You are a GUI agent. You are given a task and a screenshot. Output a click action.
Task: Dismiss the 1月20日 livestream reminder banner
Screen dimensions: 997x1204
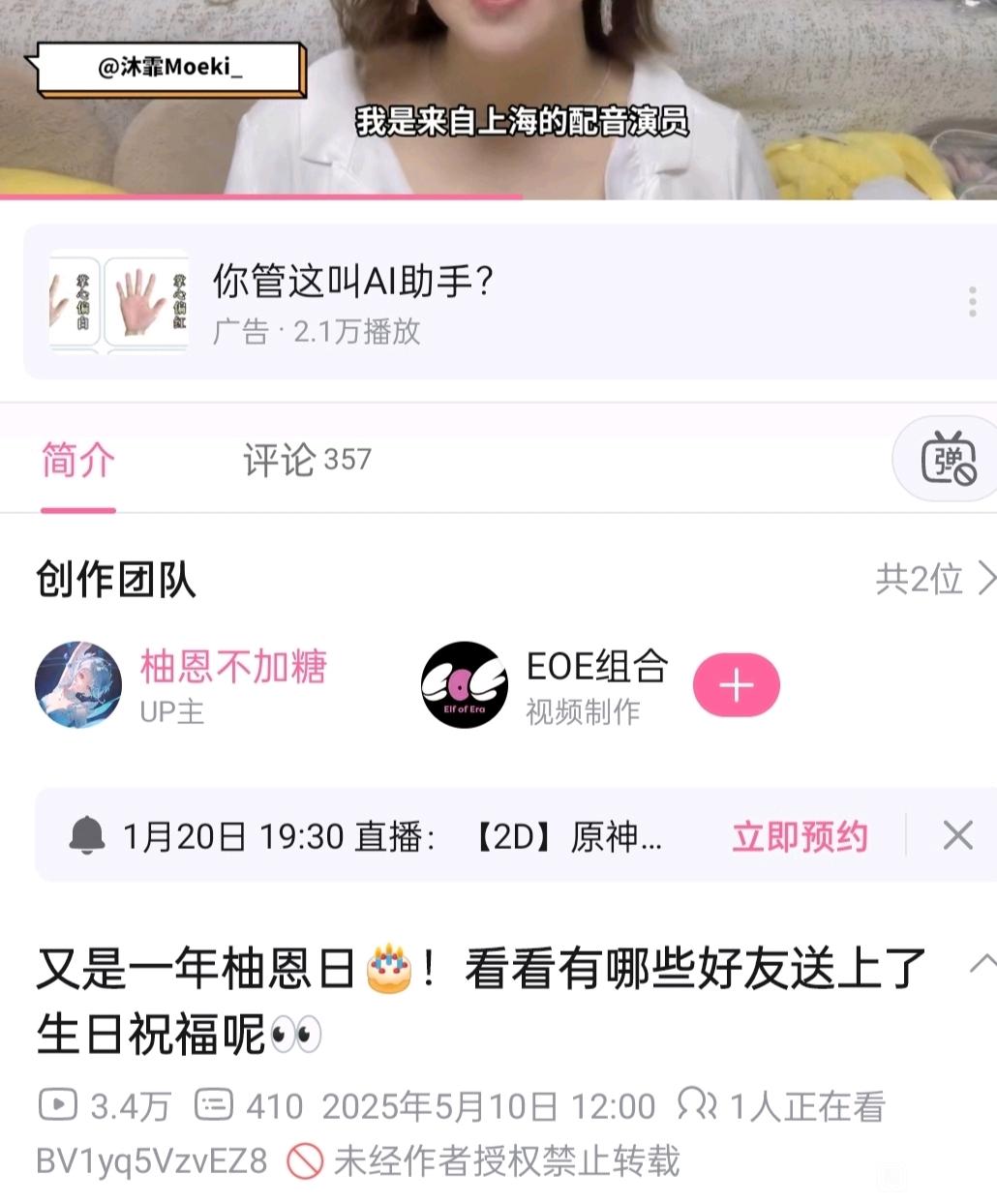click(957, 835)
